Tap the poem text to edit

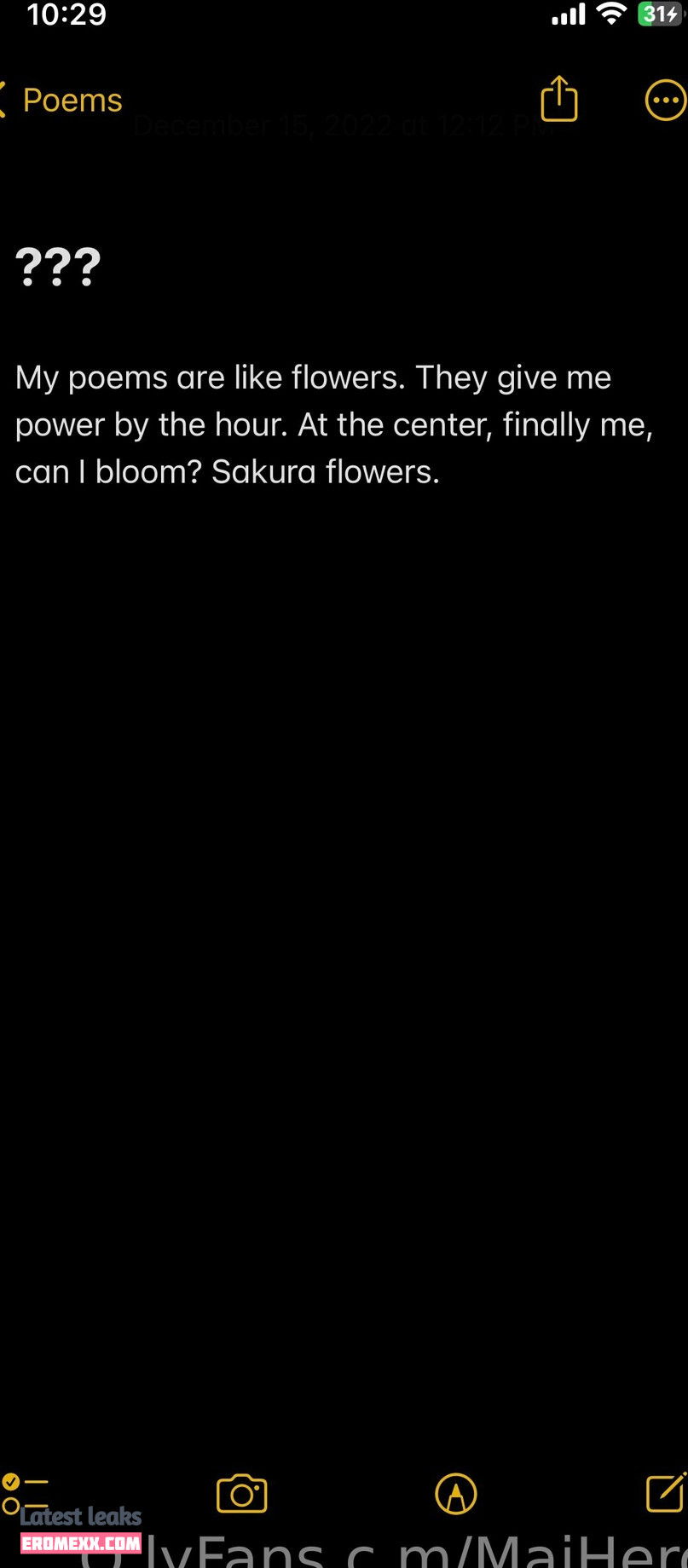[333, 424]
